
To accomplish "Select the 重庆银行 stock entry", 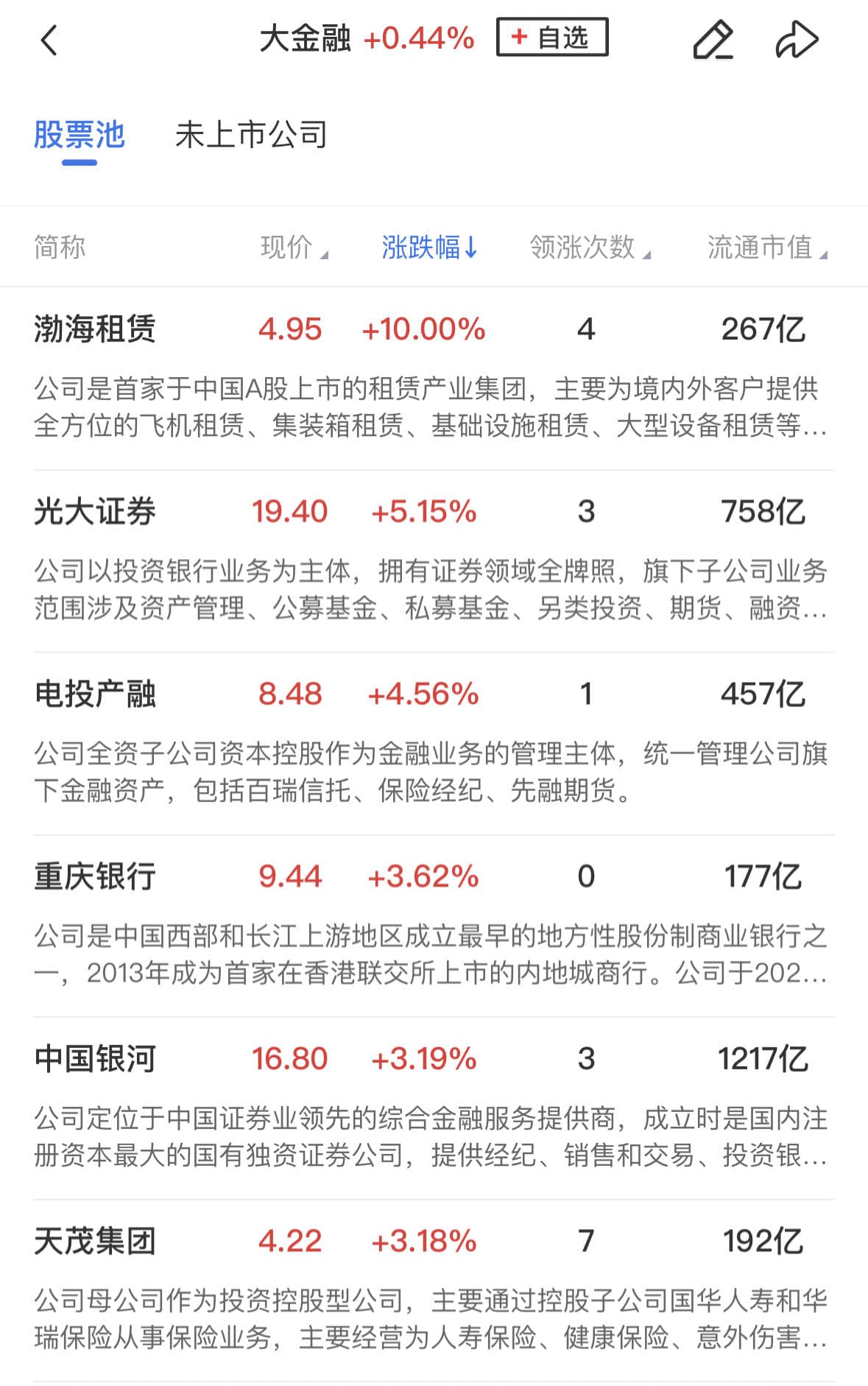I will click(x=95, y=876).
